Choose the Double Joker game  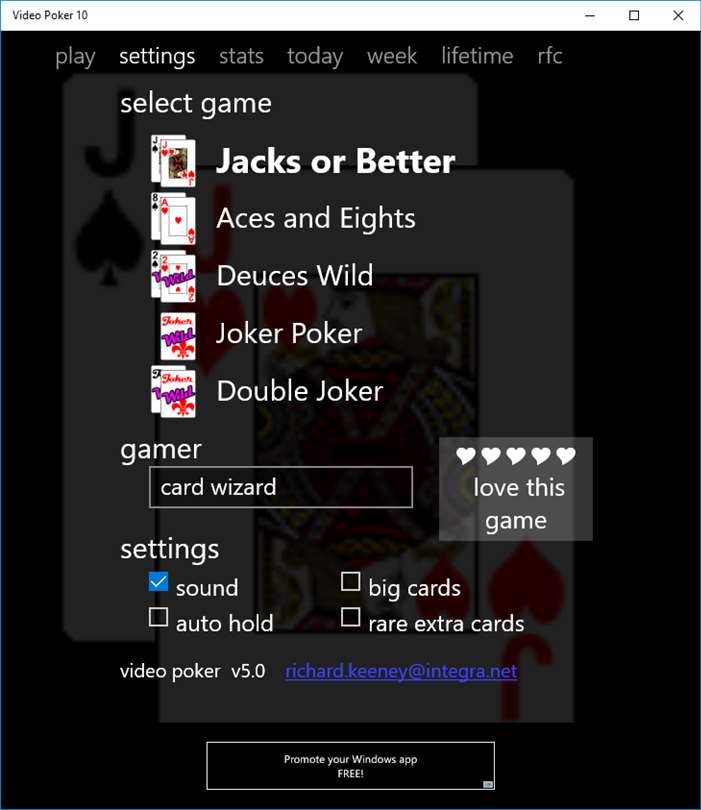pos(299,390)
